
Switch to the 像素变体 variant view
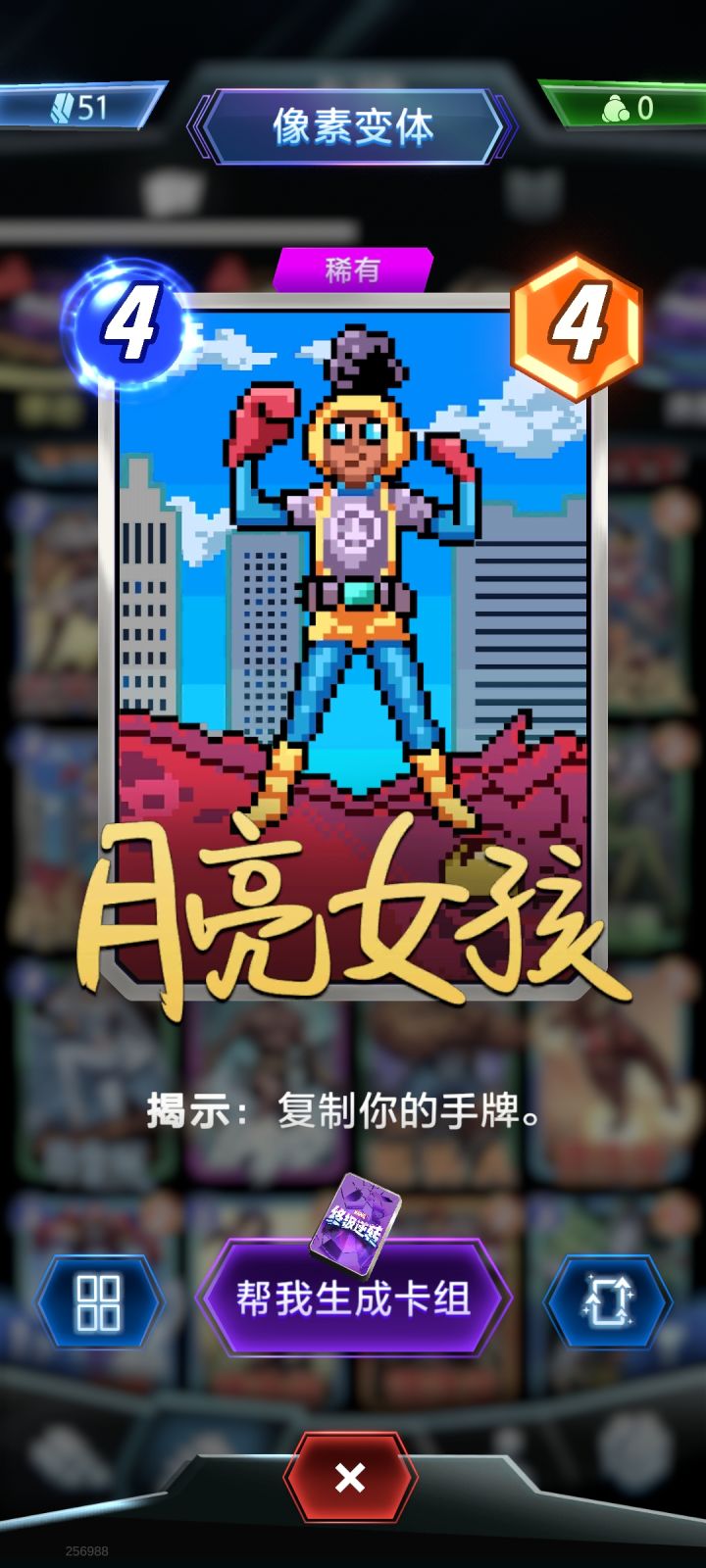tap(353, 127)
